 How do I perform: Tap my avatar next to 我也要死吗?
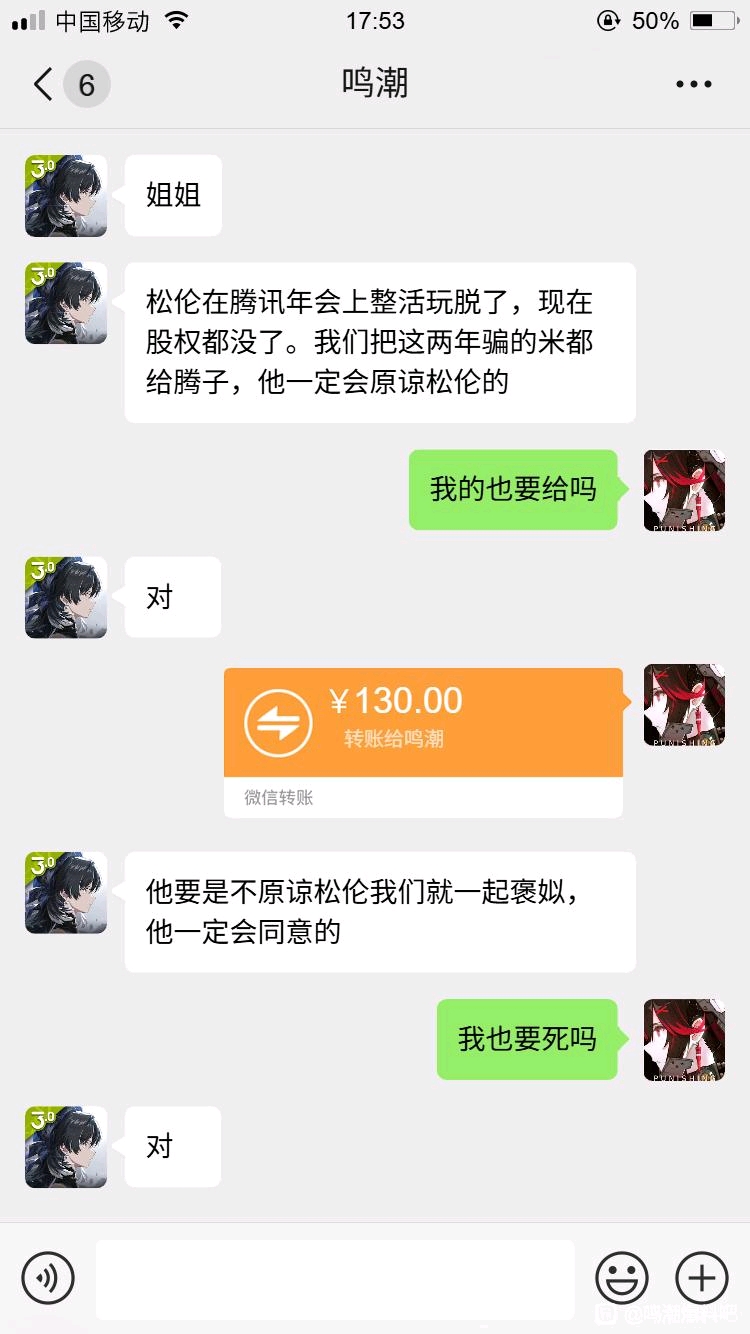click(x=684, y=1040)
